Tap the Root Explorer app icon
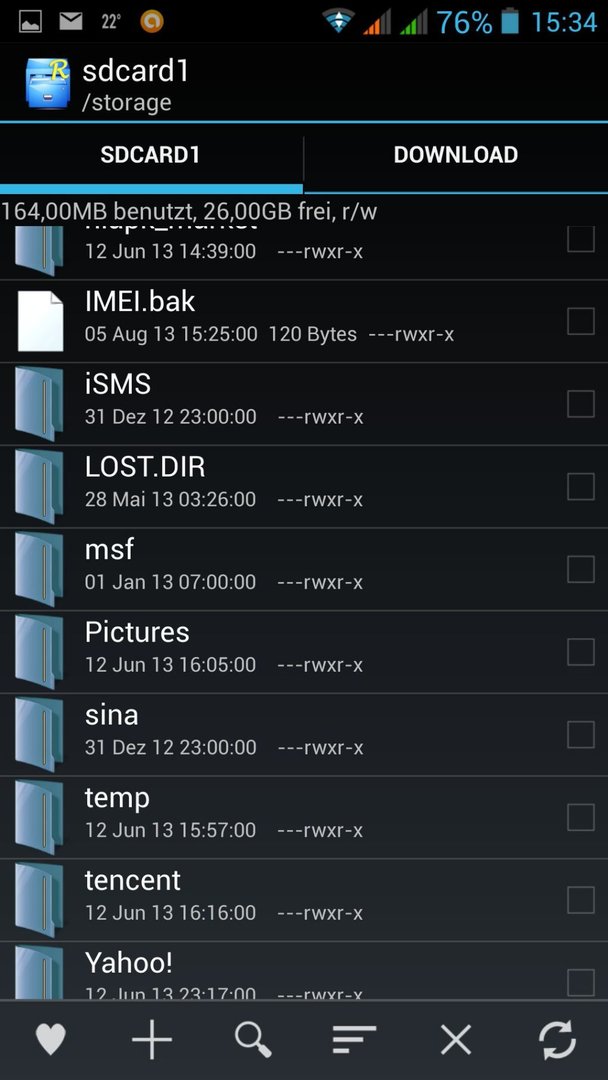Image resolution: width=608 pixels, height=1080 pixels. pyautogui.click(x=48, y=83)
